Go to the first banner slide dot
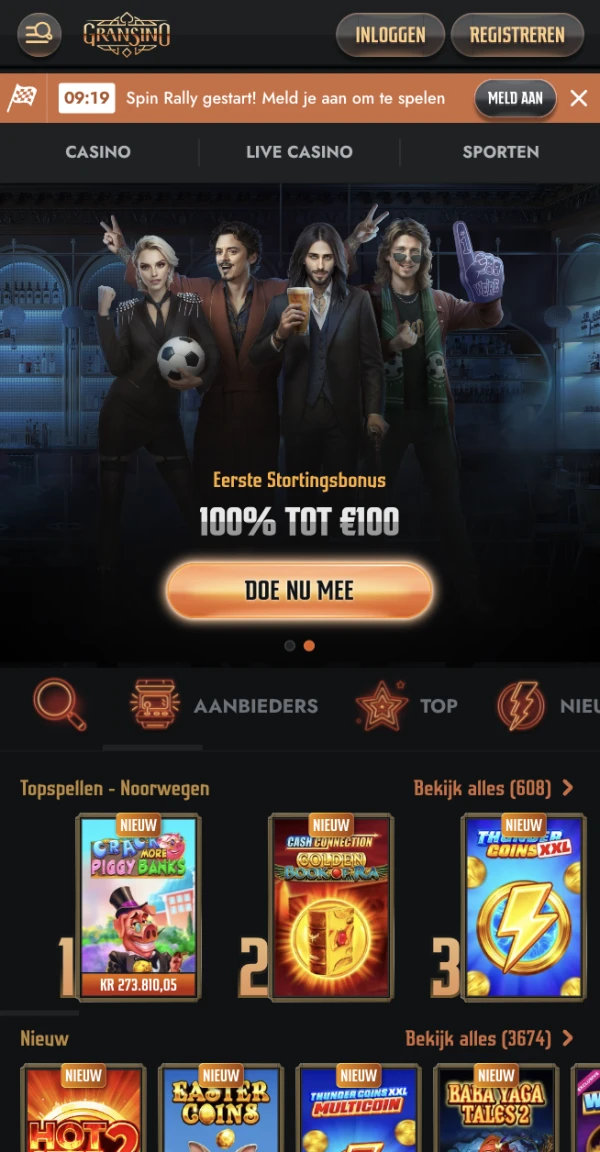Viewport: 600px width, 1152px height. pos(290,646)
